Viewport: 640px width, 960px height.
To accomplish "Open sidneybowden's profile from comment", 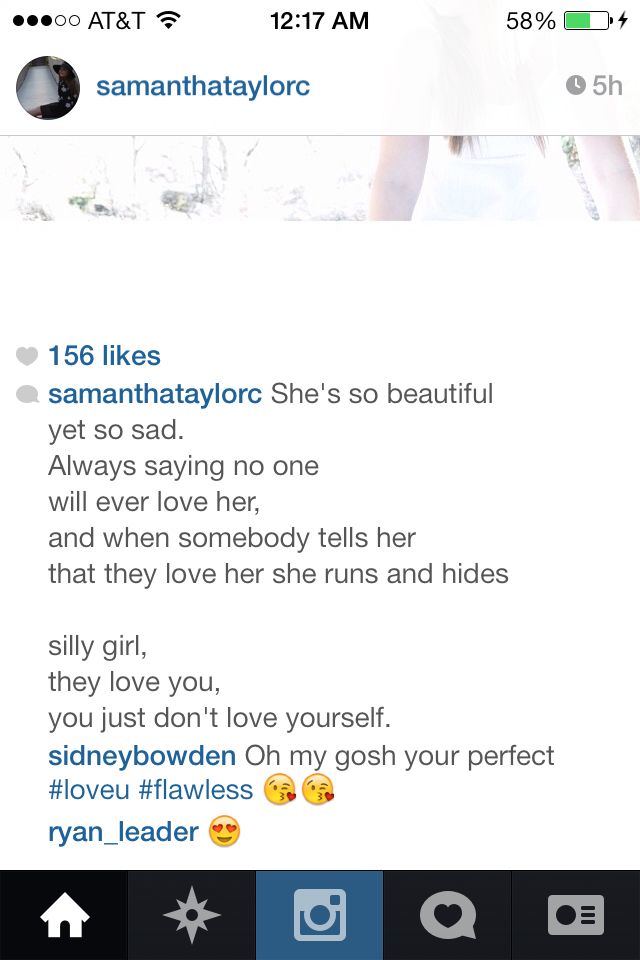I will tap(142, 755).
